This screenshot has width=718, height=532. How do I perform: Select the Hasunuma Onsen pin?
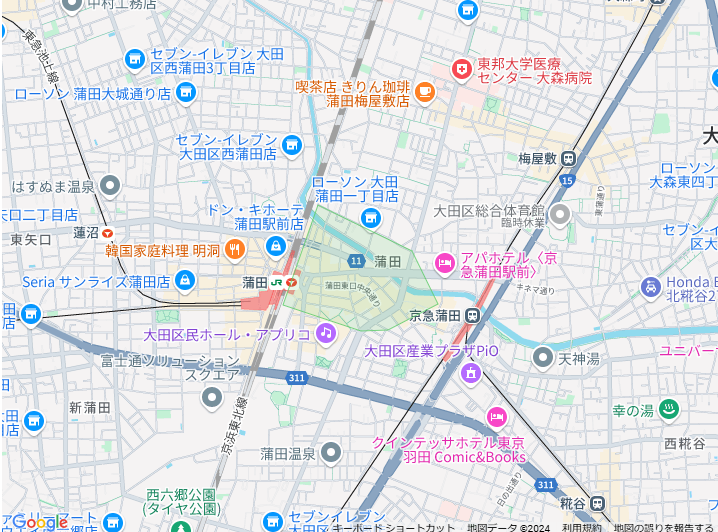pyautogui.click(x=110, y=186)
